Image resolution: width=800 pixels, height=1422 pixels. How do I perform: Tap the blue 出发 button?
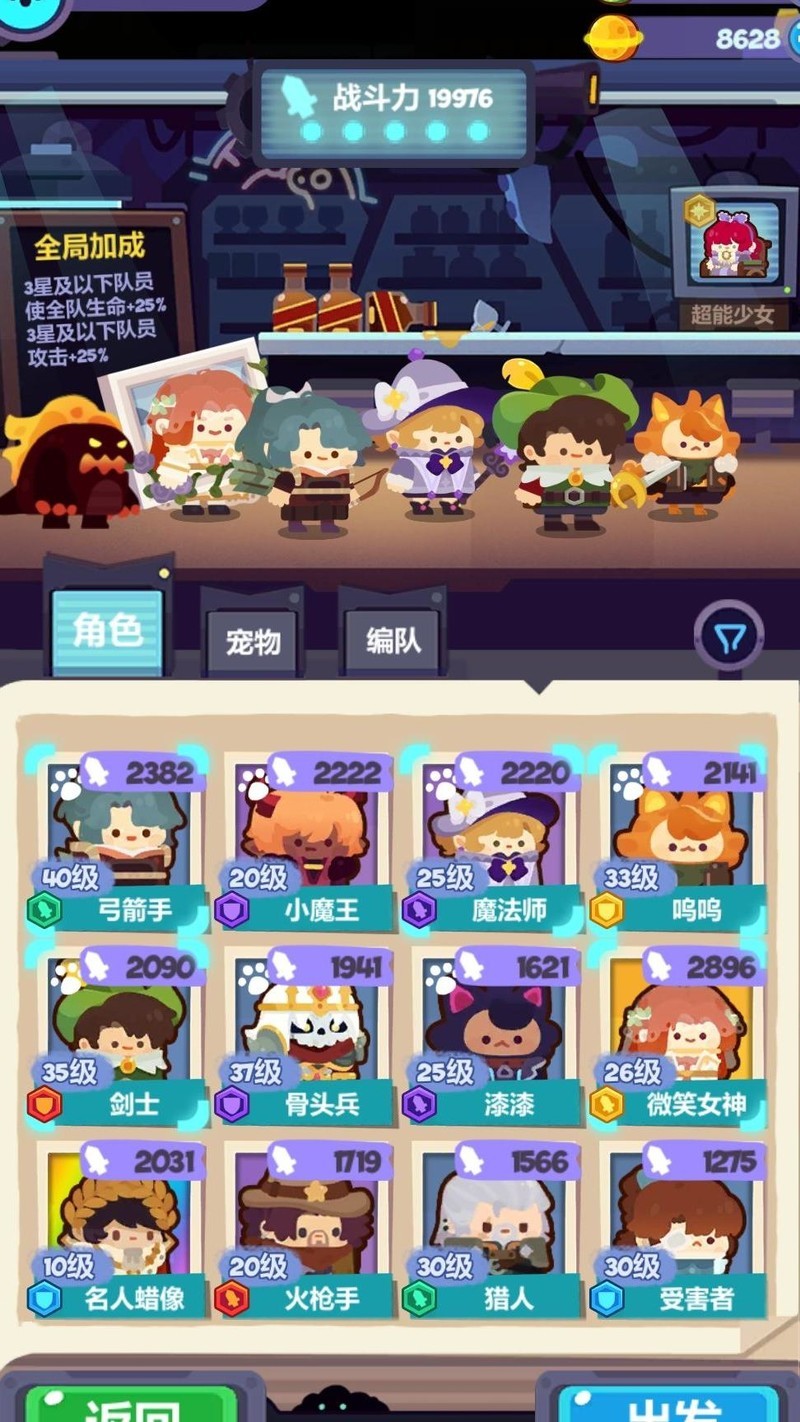[668, 1405]
